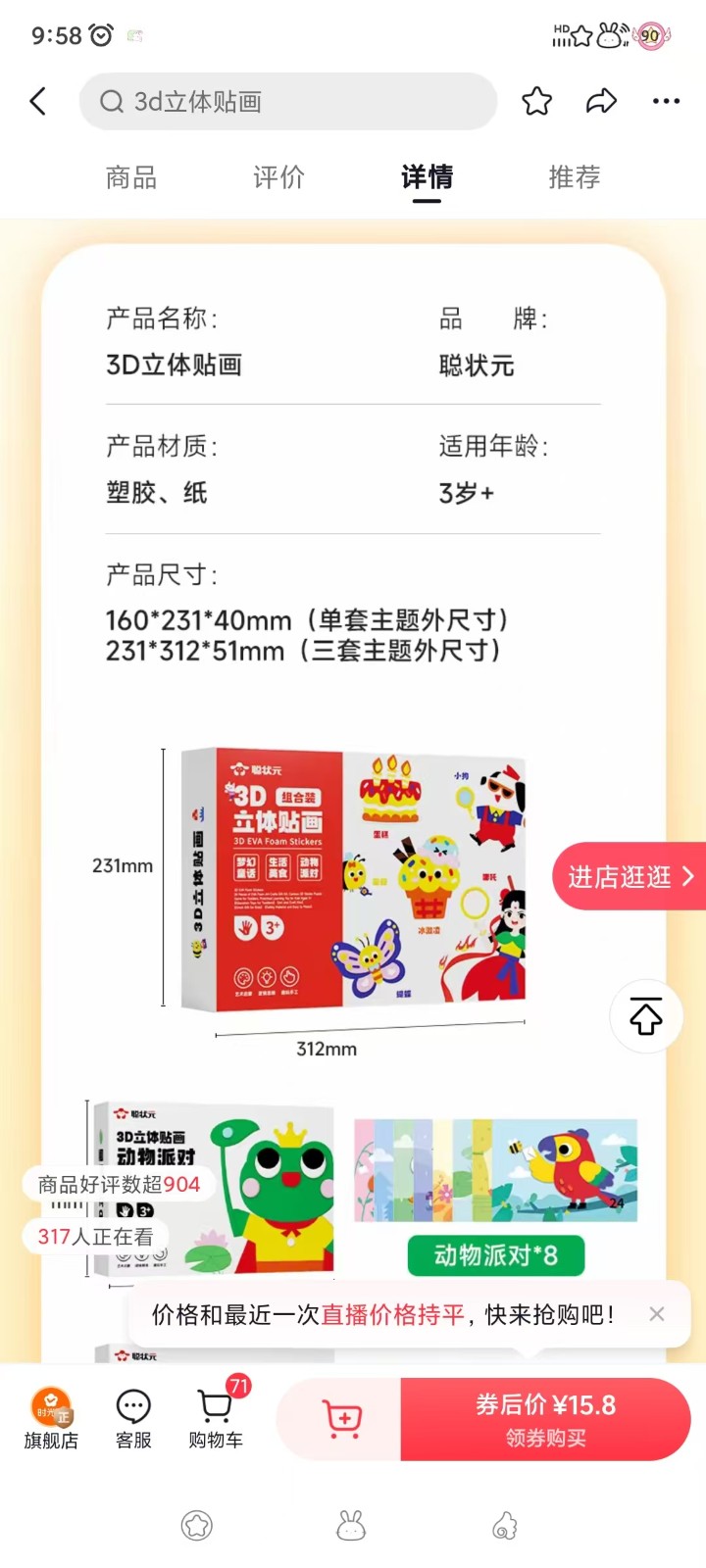Switch to the 商品 tab
Screen dimensions: 706x1568
click(x=131, y=177)
